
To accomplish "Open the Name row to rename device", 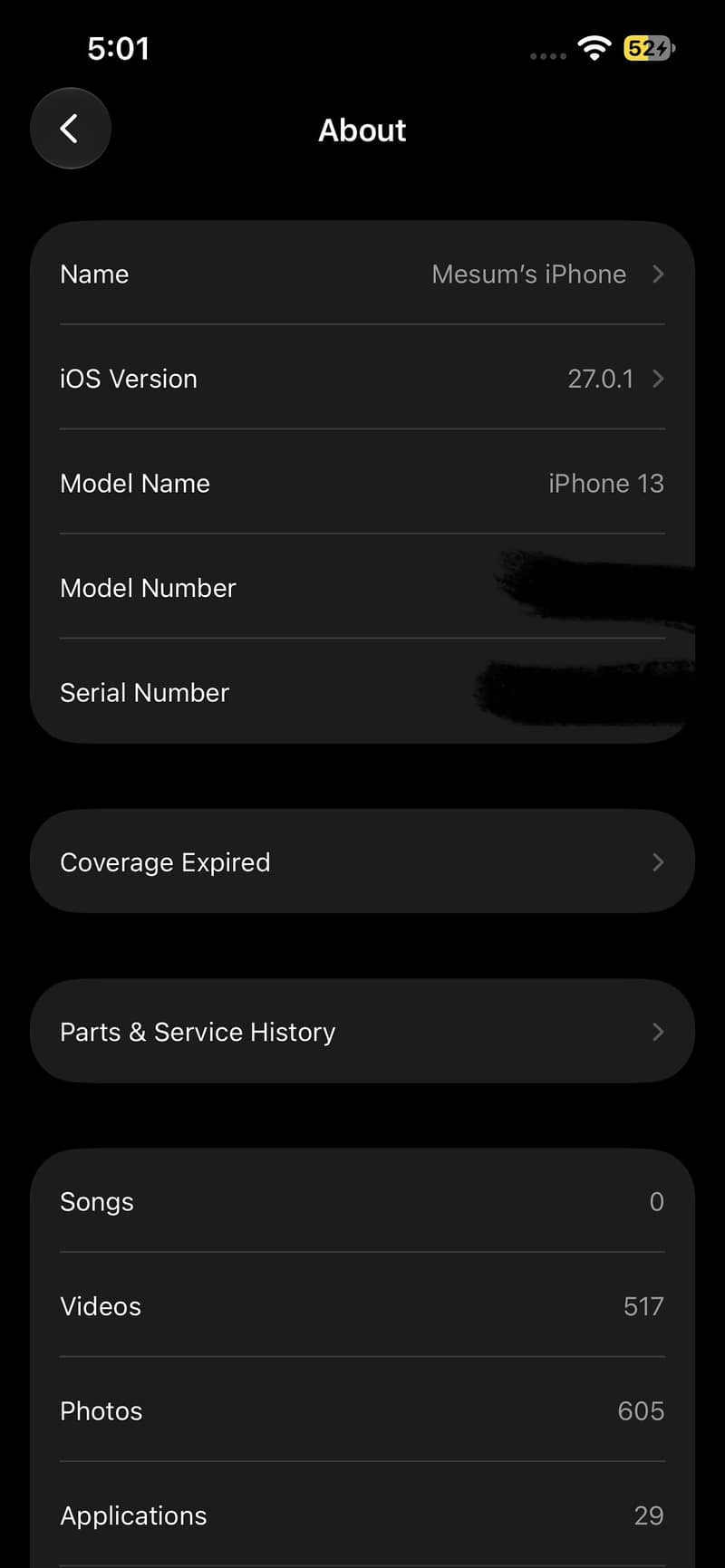I will (362, 274).
